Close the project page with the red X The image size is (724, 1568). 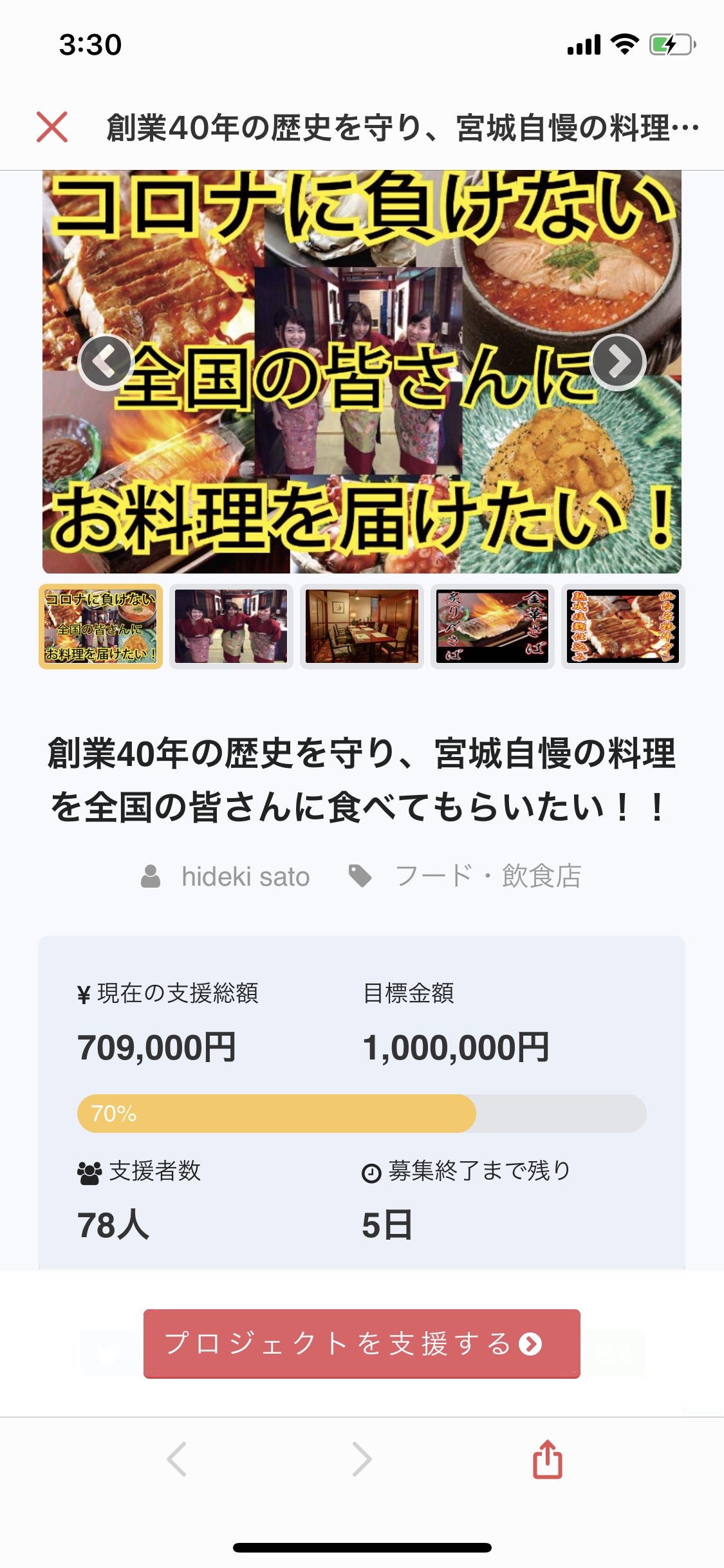tap(52, 126)
